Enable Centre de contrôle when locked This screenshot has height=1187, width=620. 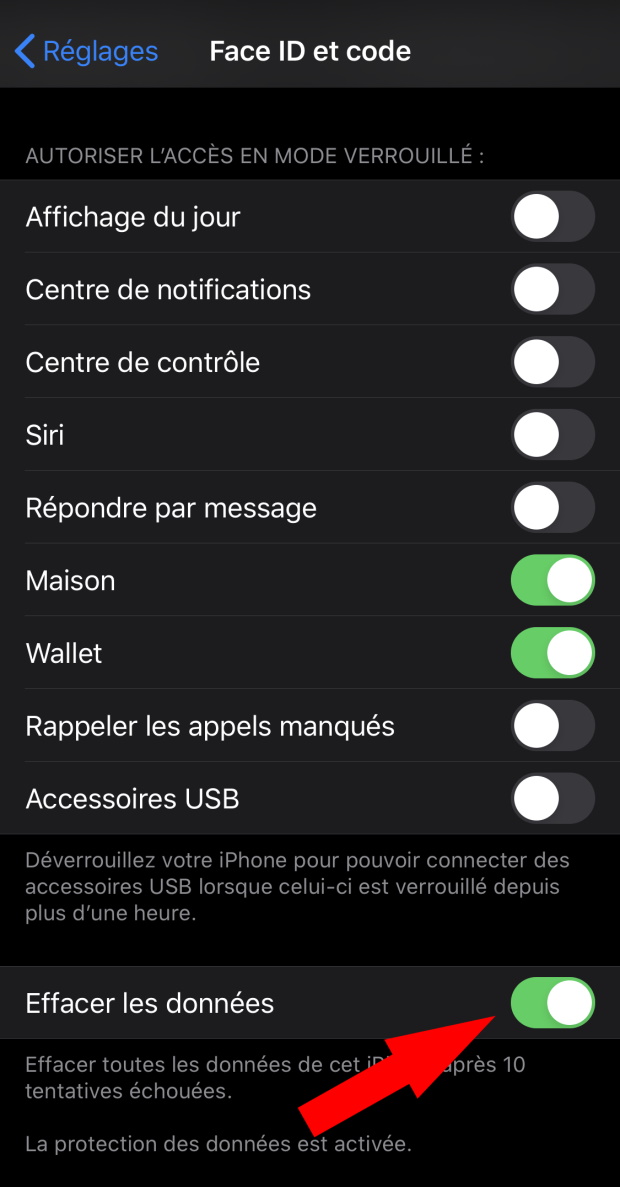point(553,362)
